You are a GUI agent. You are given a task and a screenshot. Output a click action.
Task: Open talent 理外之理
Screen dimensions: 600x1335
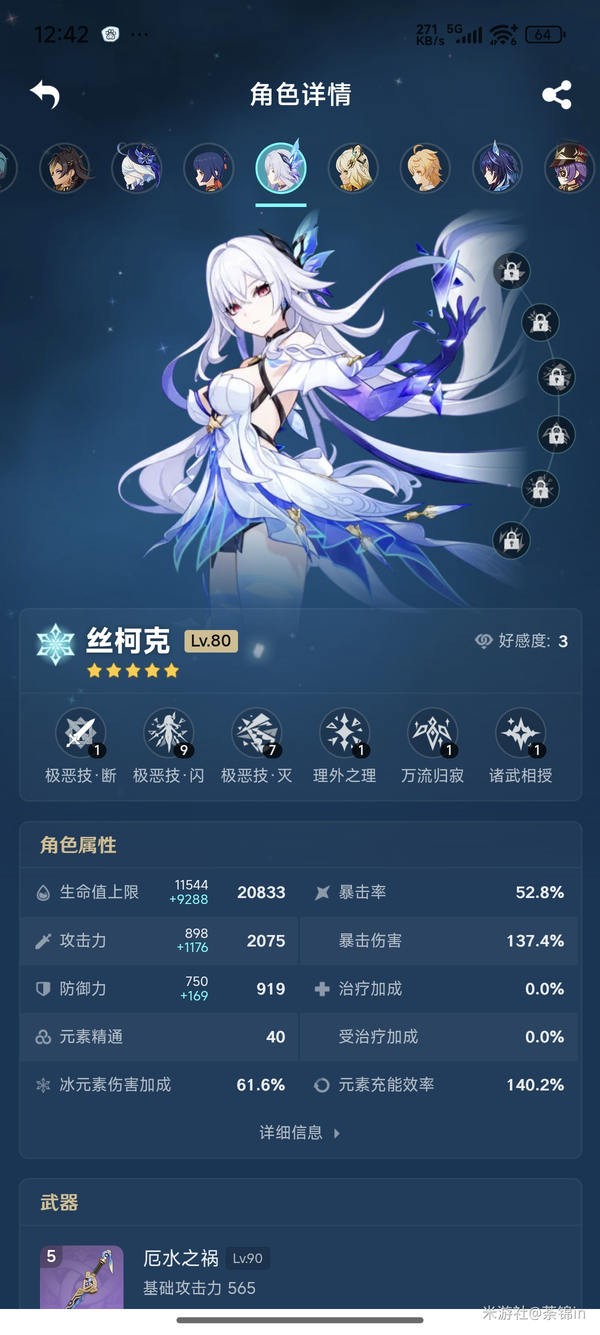[x=344, y=735]
